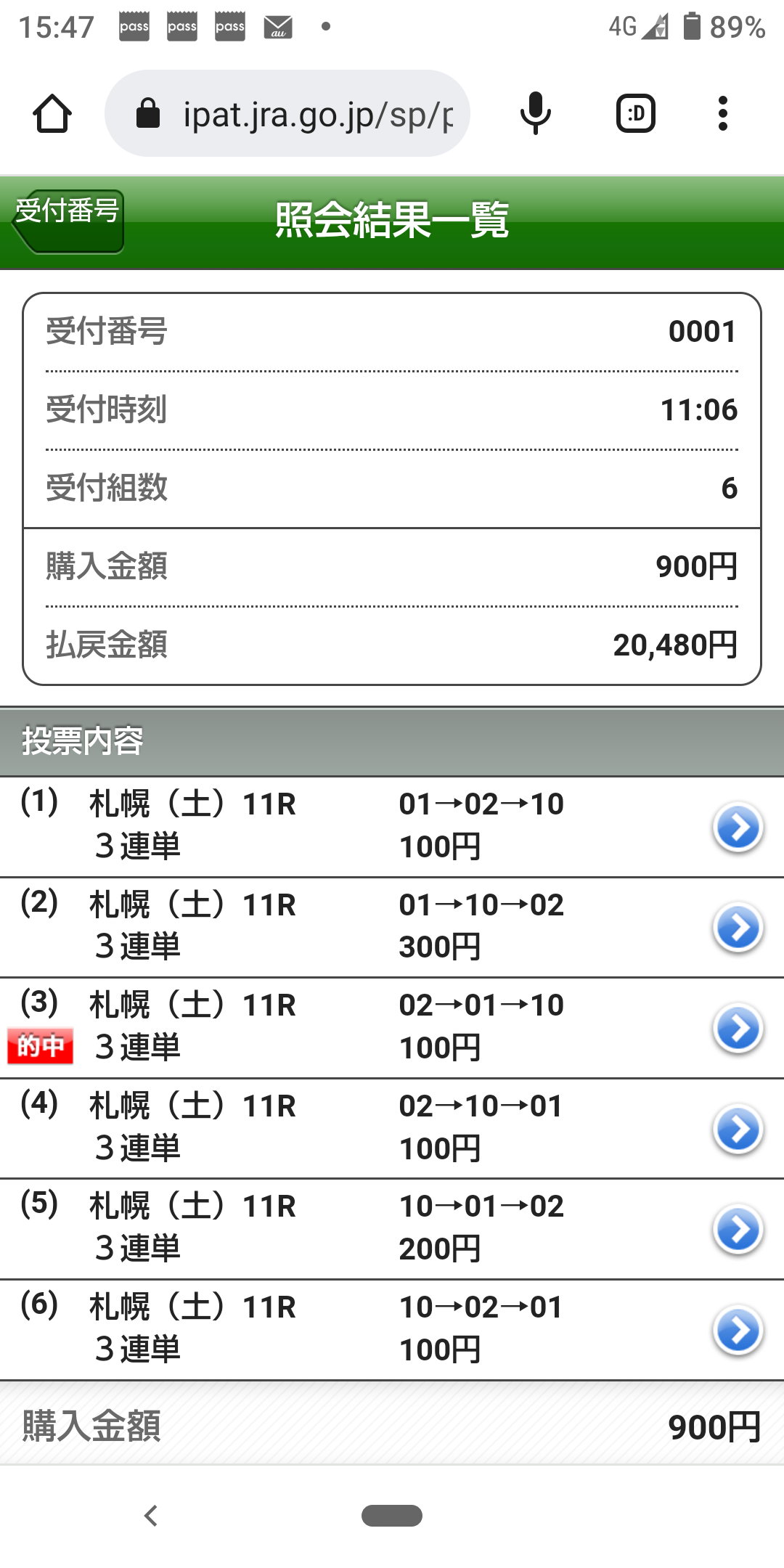Open the browser tab switcher
Viewport: 784px width, 1568px height.
635,114
